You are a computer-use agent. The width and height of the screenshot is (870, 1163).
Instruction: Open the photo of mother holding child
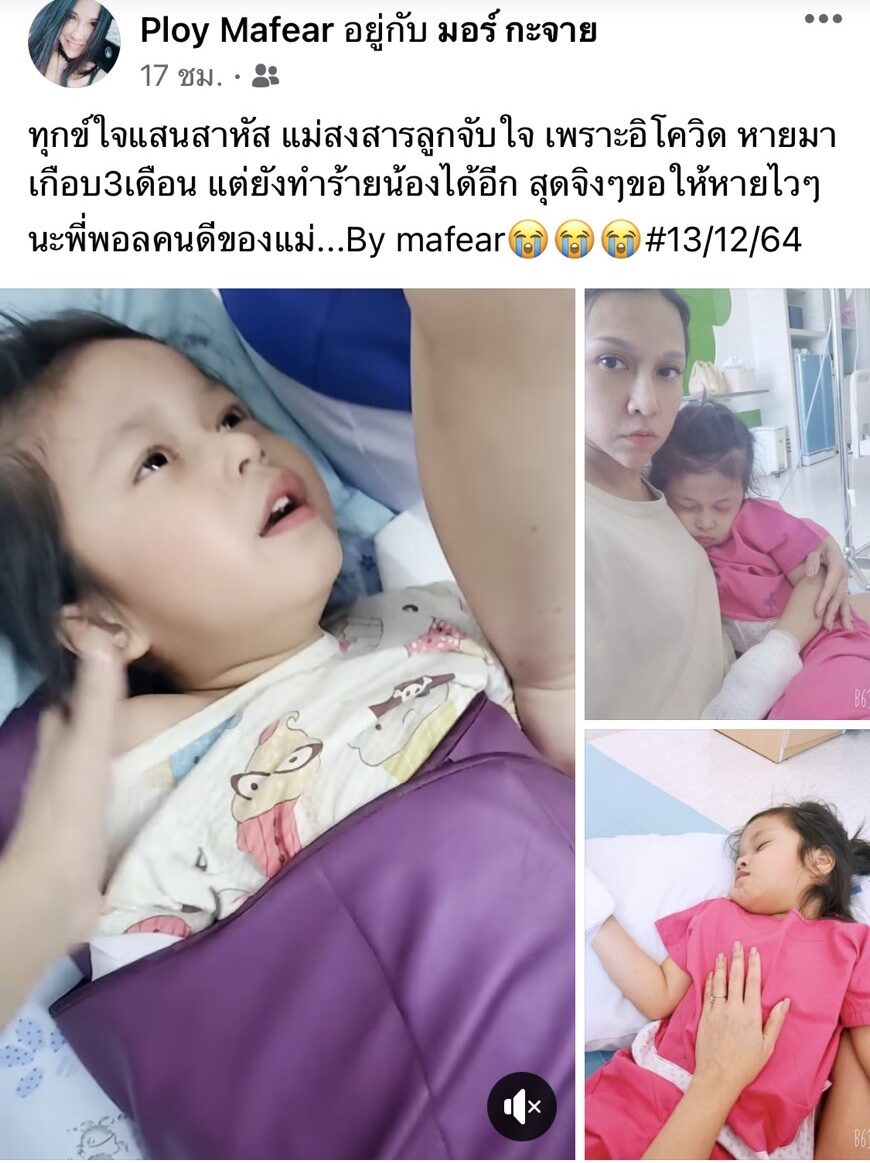point(727,504)
